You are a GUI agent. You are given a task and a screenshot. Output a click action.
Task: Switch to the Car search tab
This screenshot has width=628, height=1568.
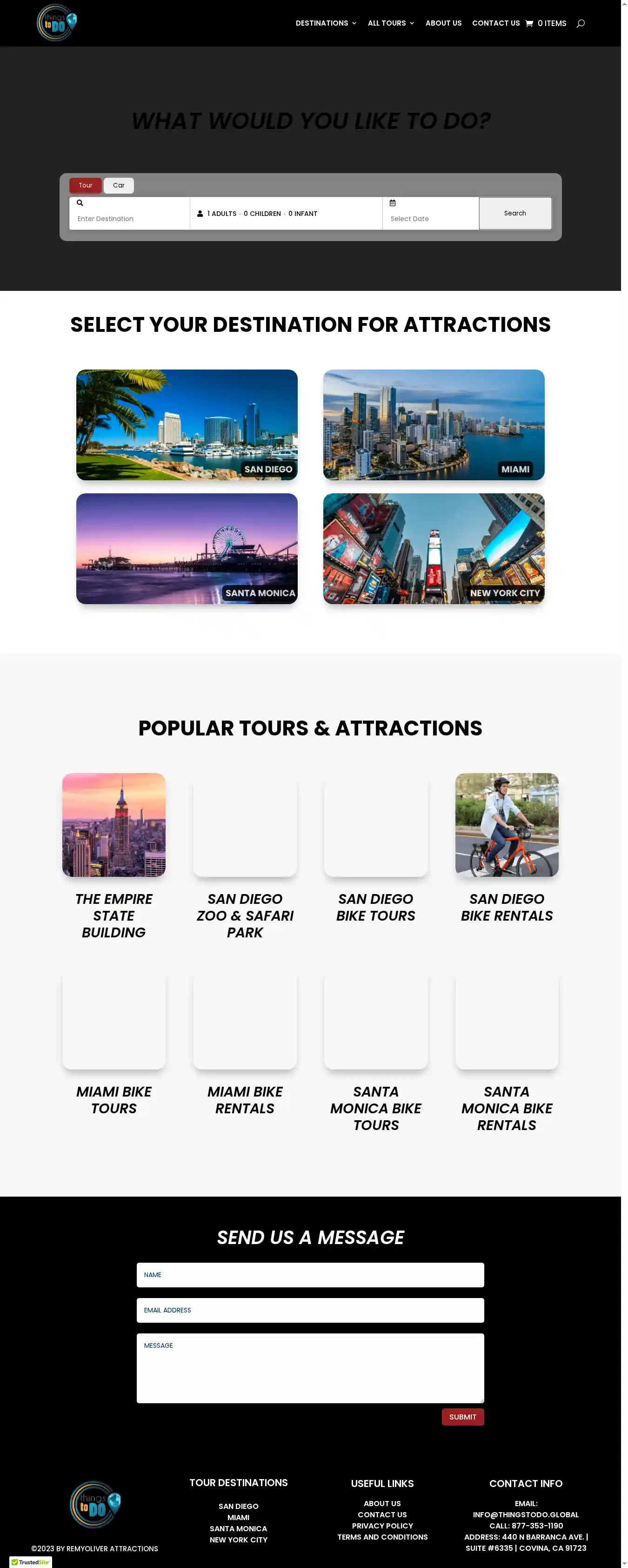click(x=119, y=185)
